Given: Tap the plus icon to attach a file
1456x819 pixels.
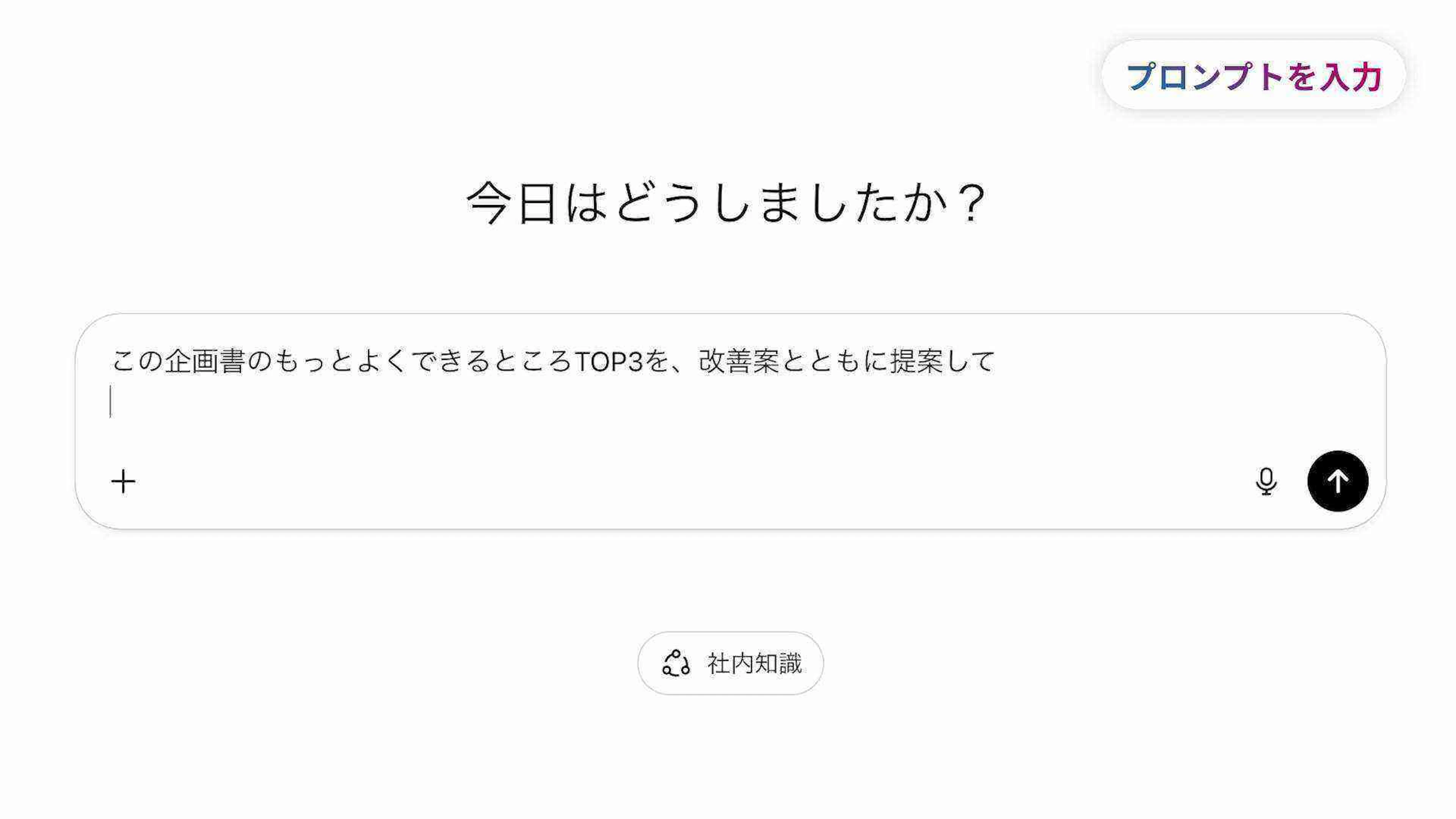Looking at the screenshot, I should tap(123, 482).
